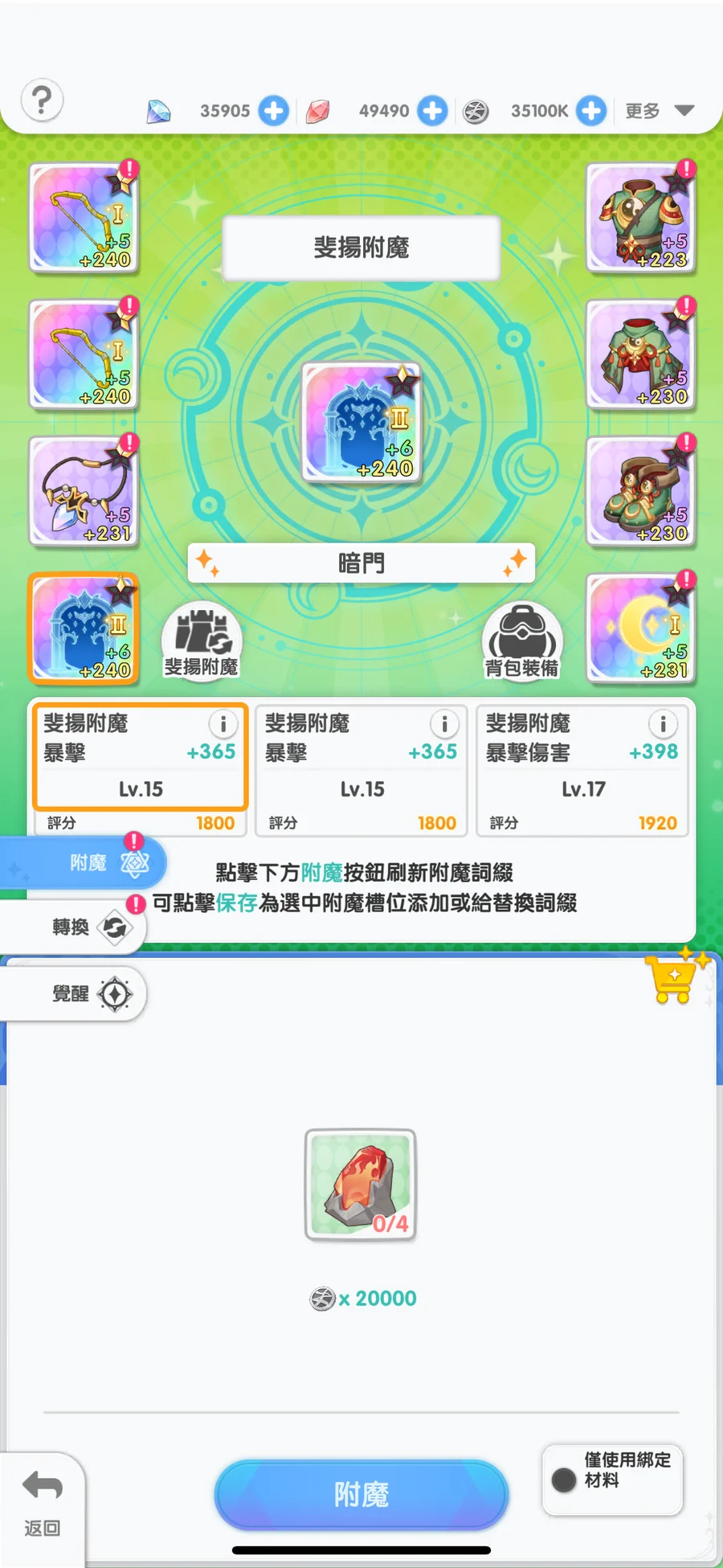Open the help question mark icon
The image size is (723, 1568).
pos(42,101)
